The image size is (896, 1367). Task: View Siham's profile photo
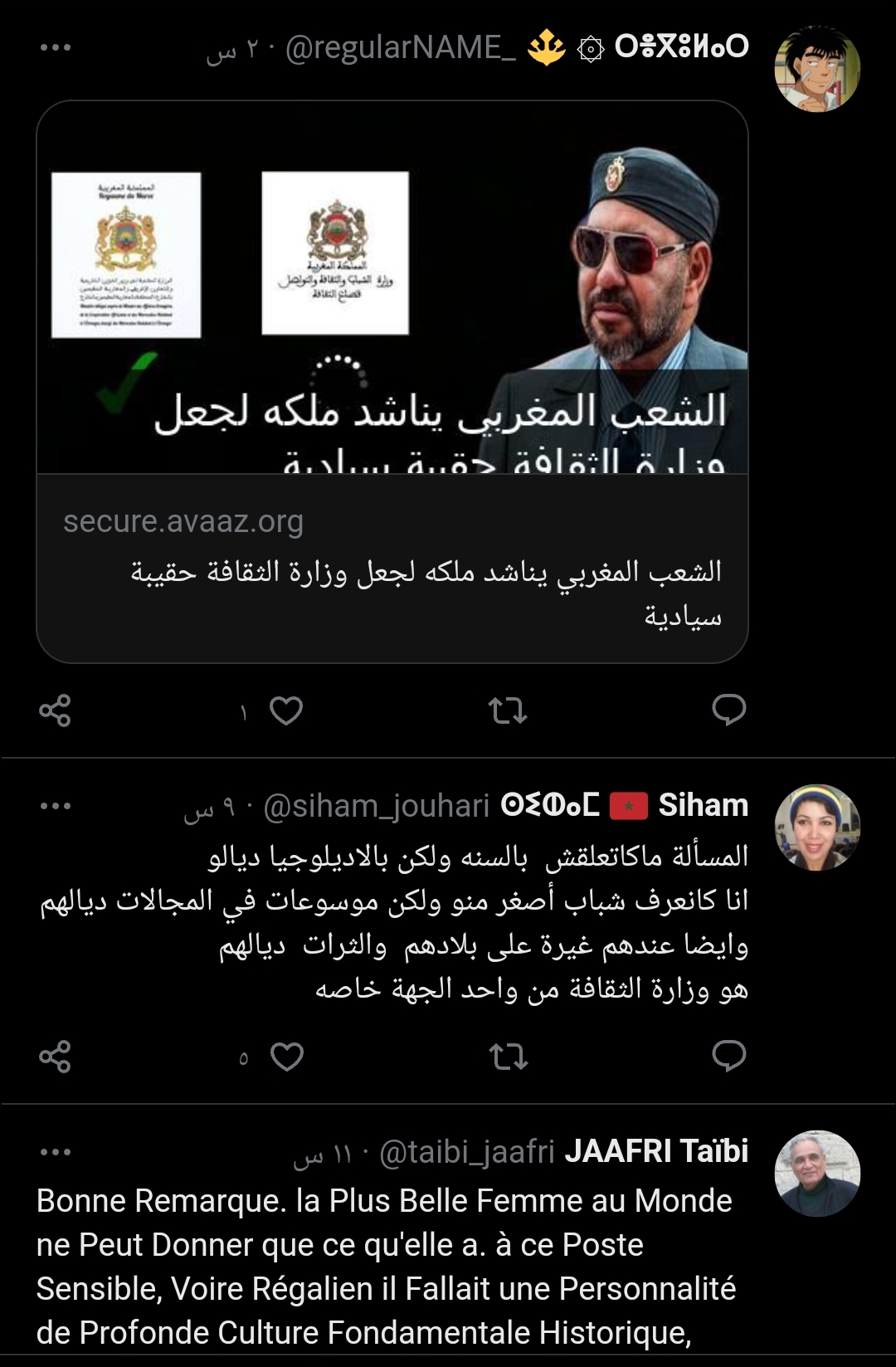[x=817, y=828]
